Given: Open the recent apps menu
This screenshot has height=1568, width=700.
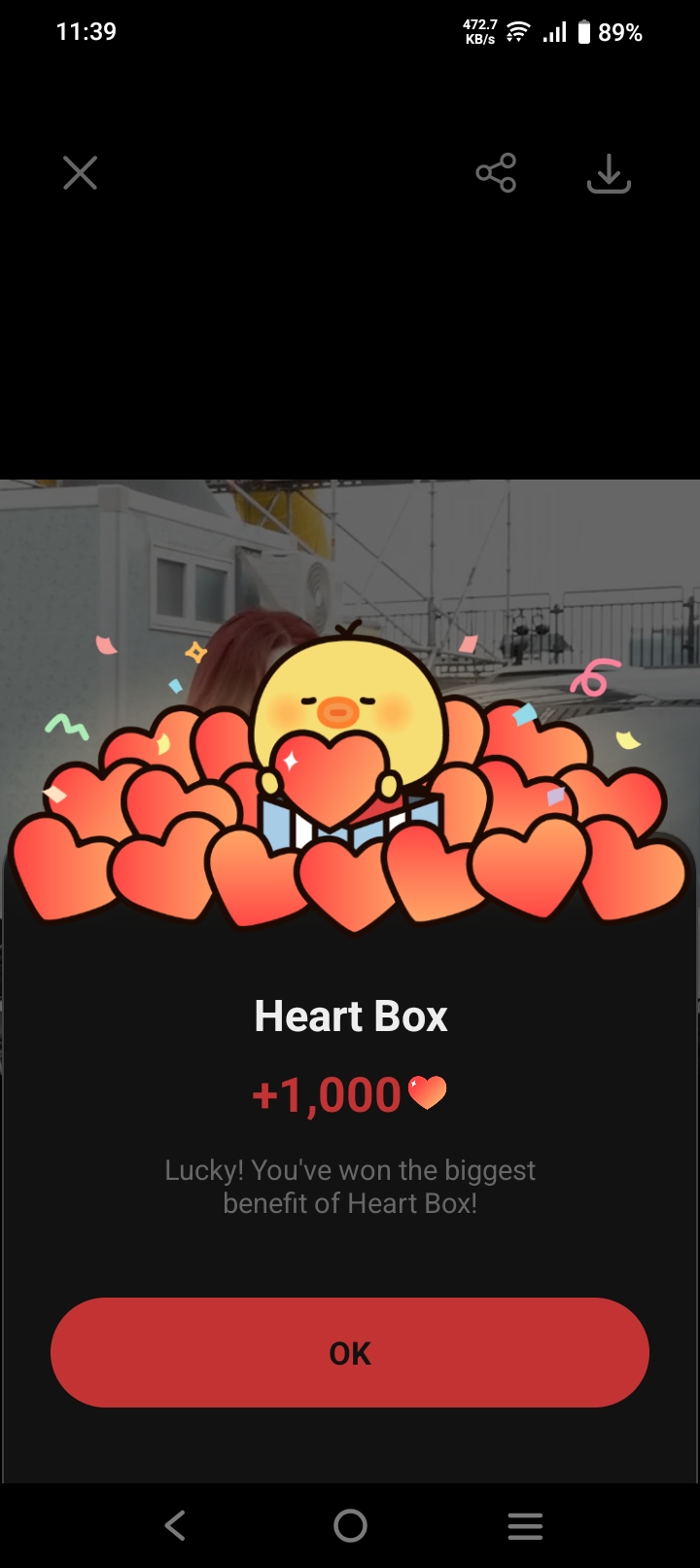Looking at the screenshot, I should (525, 1525).
